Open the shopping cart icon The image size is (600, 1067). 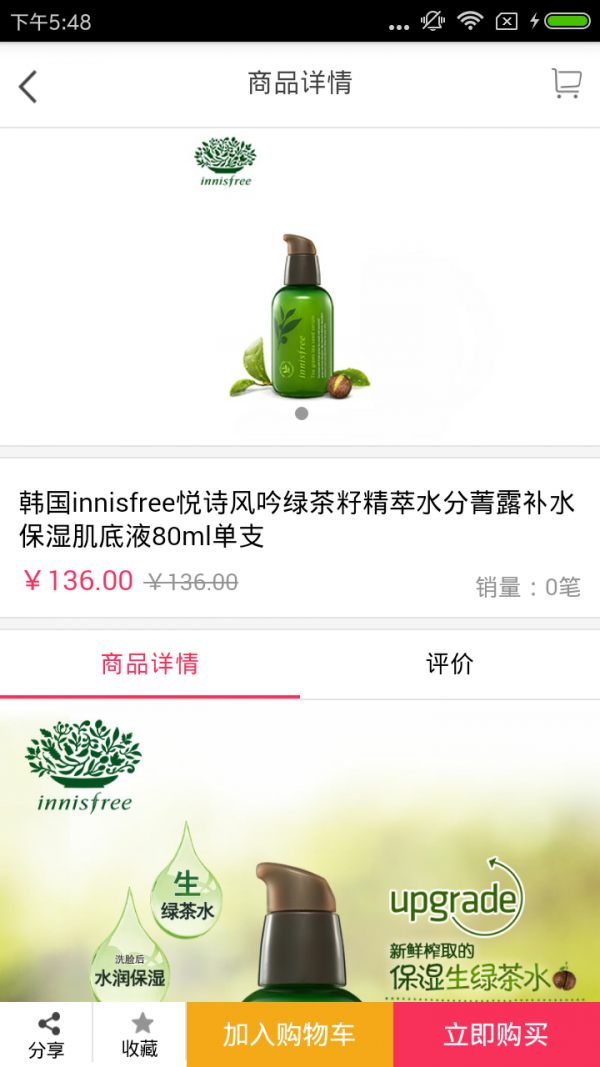(566, 84)
